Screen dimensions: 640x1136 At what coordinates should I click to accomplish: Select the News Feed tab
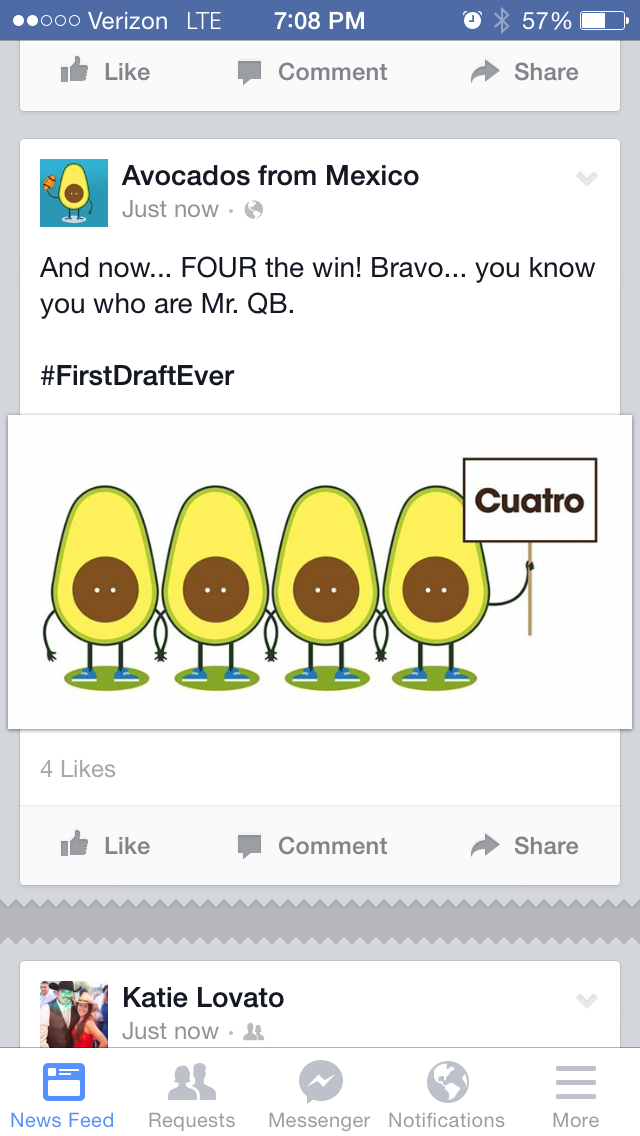point(63,1095)
